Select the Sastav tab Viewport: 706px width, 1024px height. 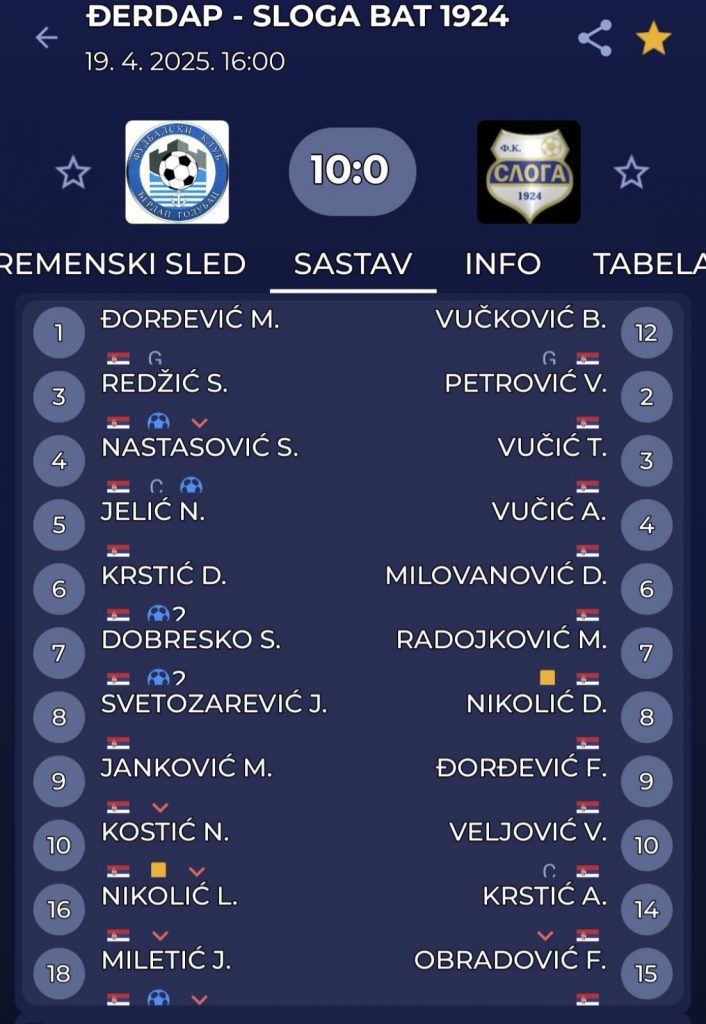click(x=353, y=264)
